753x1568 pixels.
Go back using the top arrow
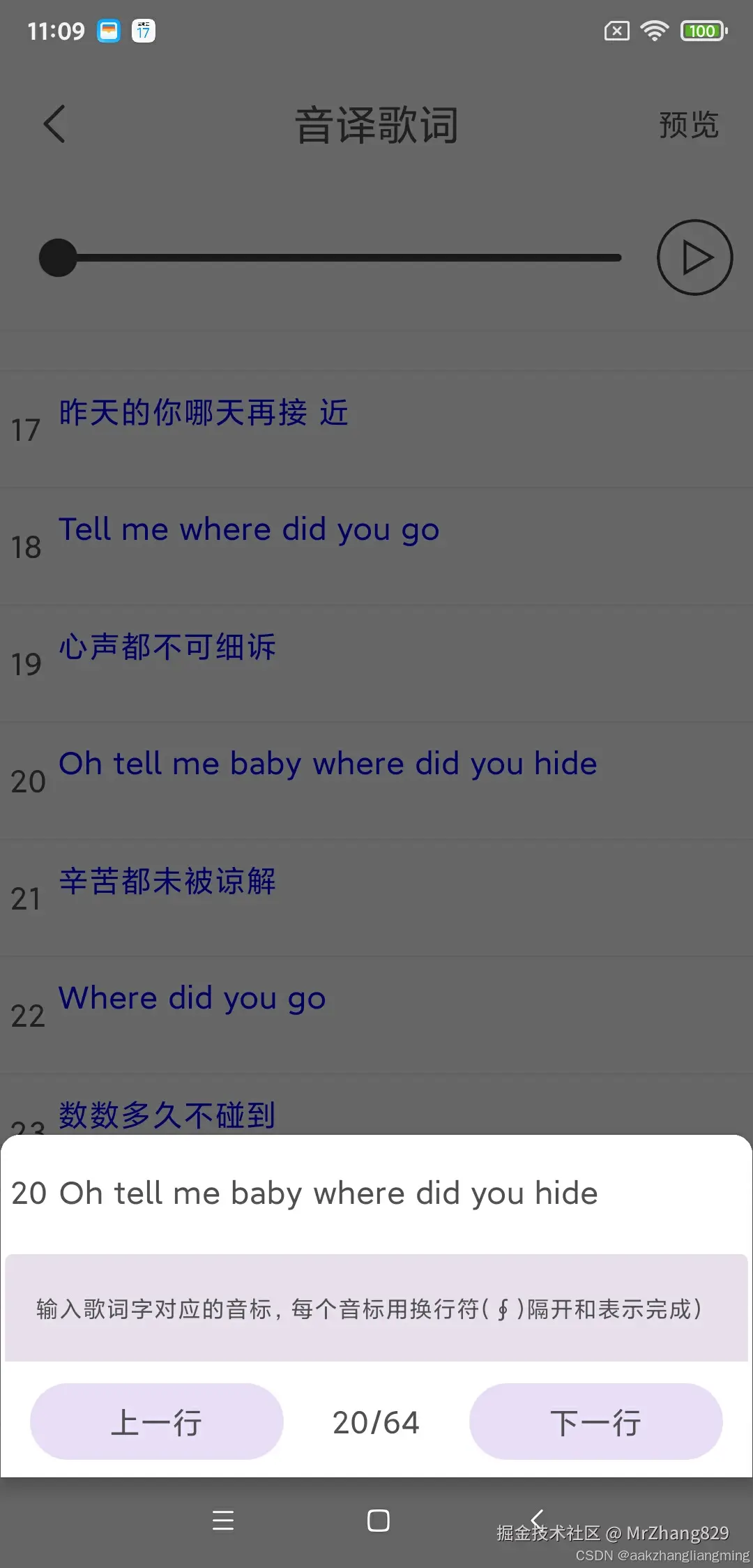pyautogui.click(x=54, y=125)
